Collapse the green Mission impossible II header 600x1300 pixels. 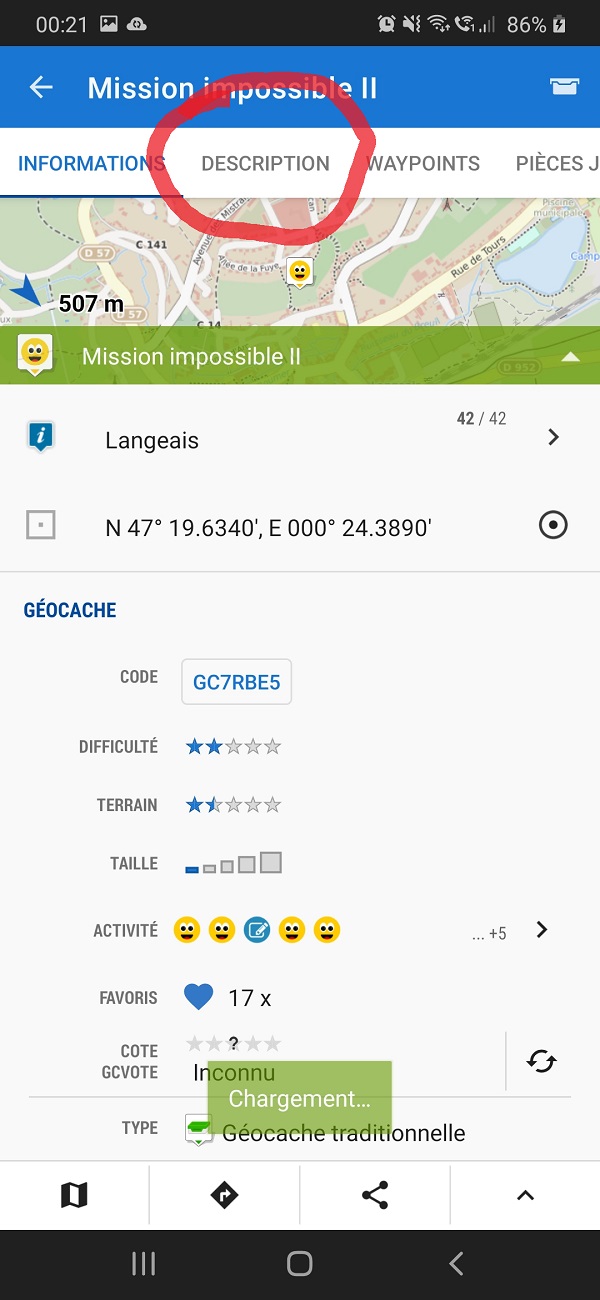pyautogui.click(x=569, y=357)
